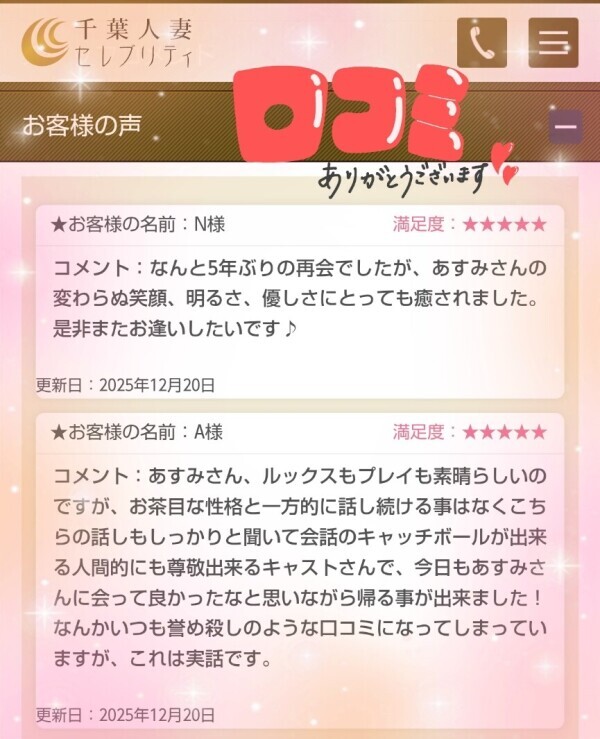
Task: Collapse the お客様の声 section
Action: click(x=566, y=127)
